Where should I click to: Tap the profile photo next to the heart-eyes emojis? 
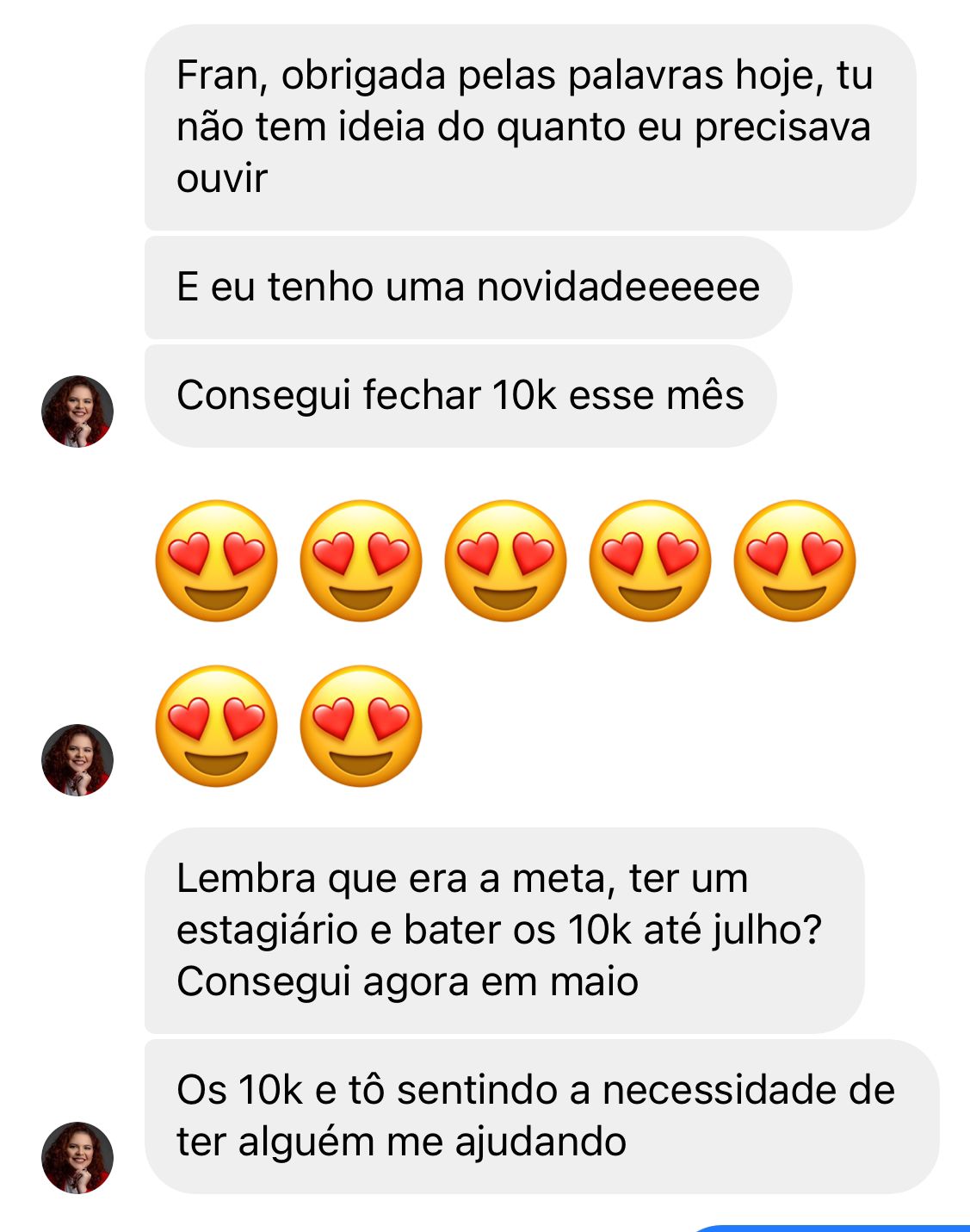(x=77, y=759)
